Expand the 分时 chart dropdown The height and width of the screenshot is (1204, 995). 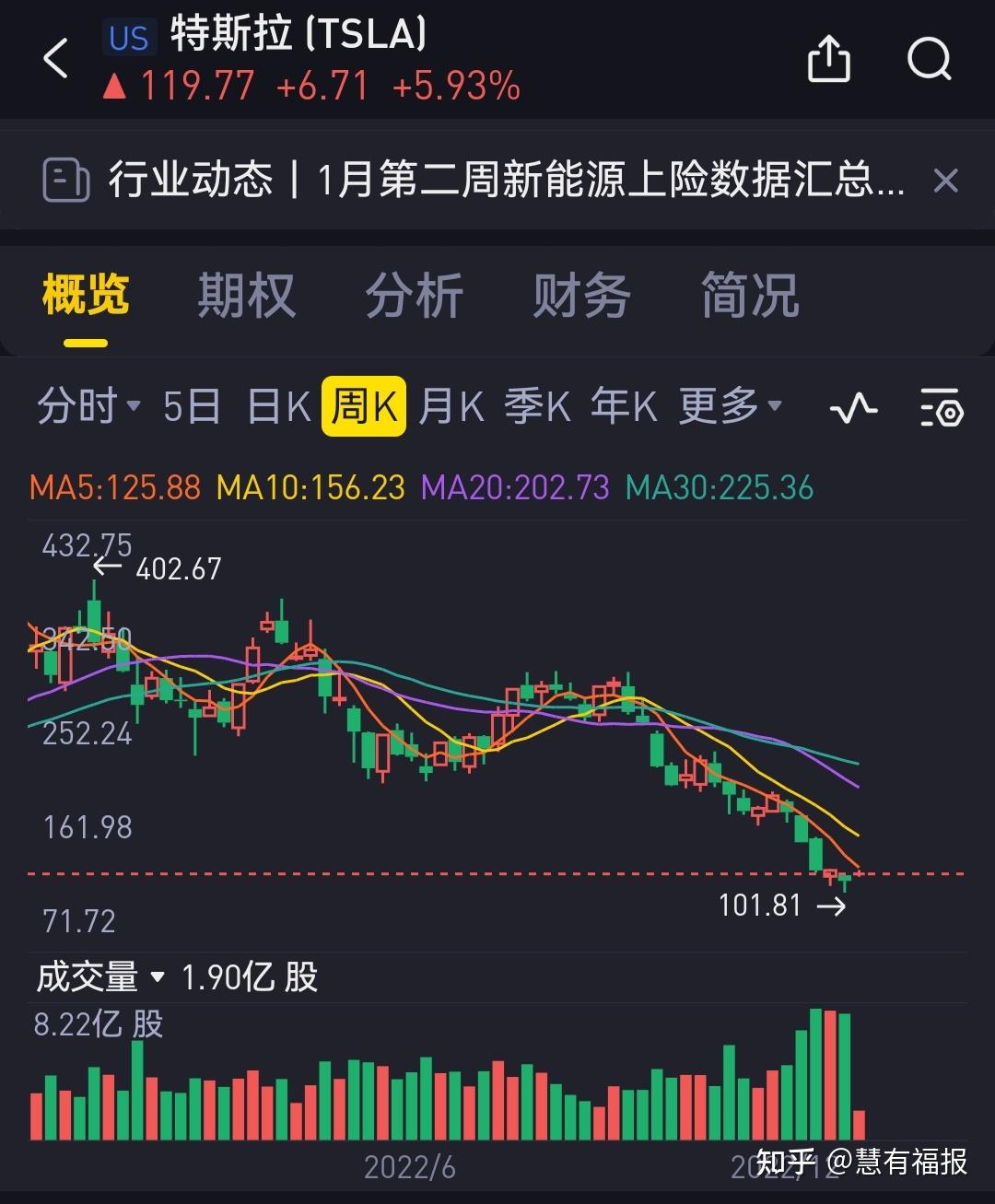(88, 406)
